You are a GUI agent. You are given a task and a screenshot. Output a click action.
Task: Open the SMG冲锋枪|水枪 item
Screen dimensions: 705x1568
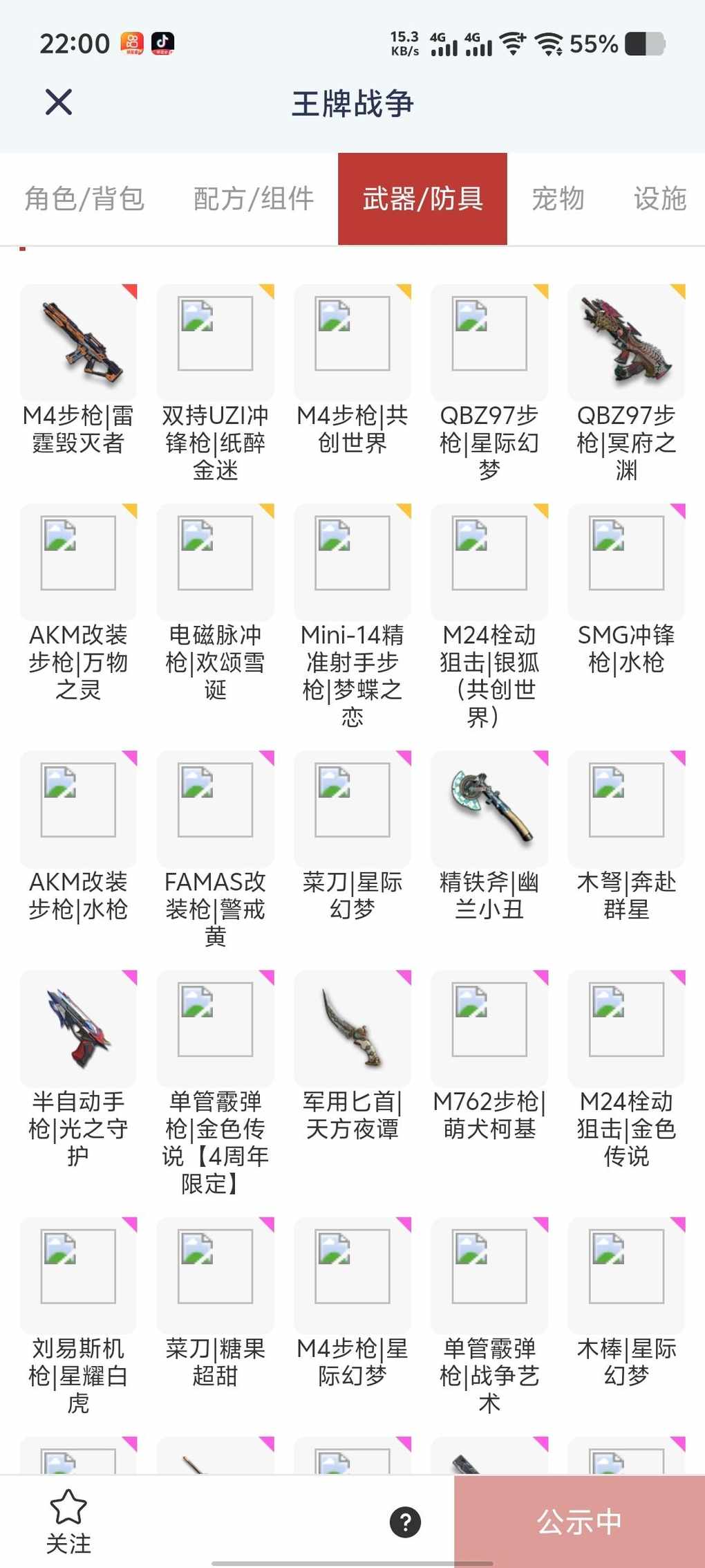point(626,562)
